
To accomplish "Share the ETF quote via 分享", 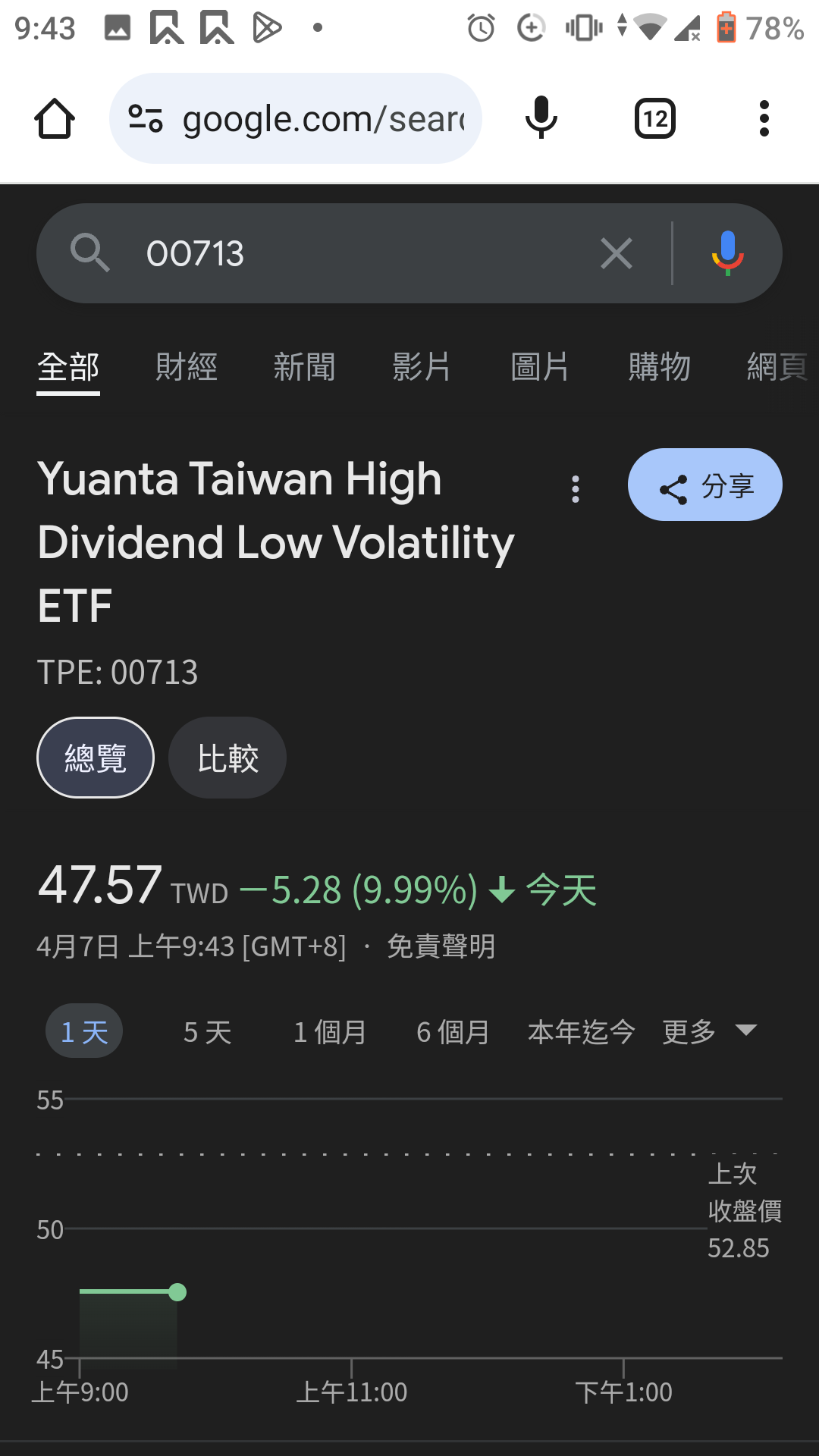I will (x=704, y=485).
